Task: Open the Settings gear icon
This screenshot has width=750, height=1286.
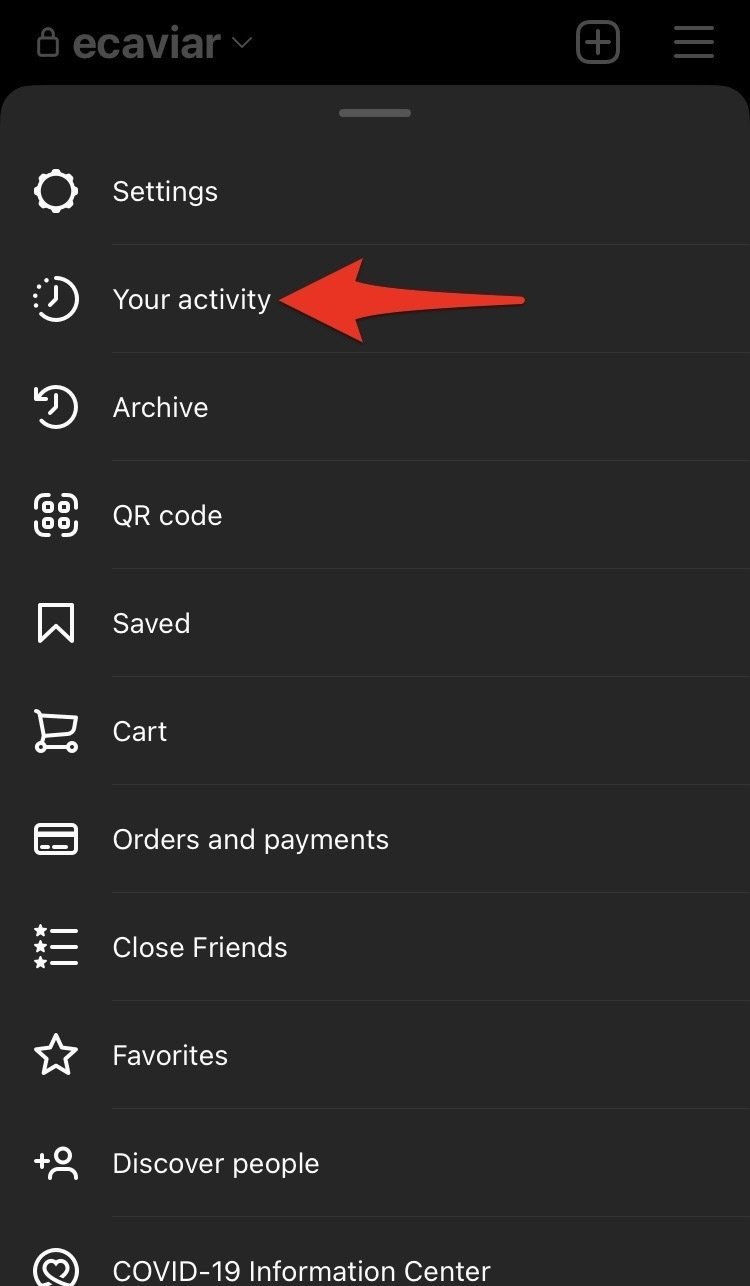Action: tap(55, 190)
